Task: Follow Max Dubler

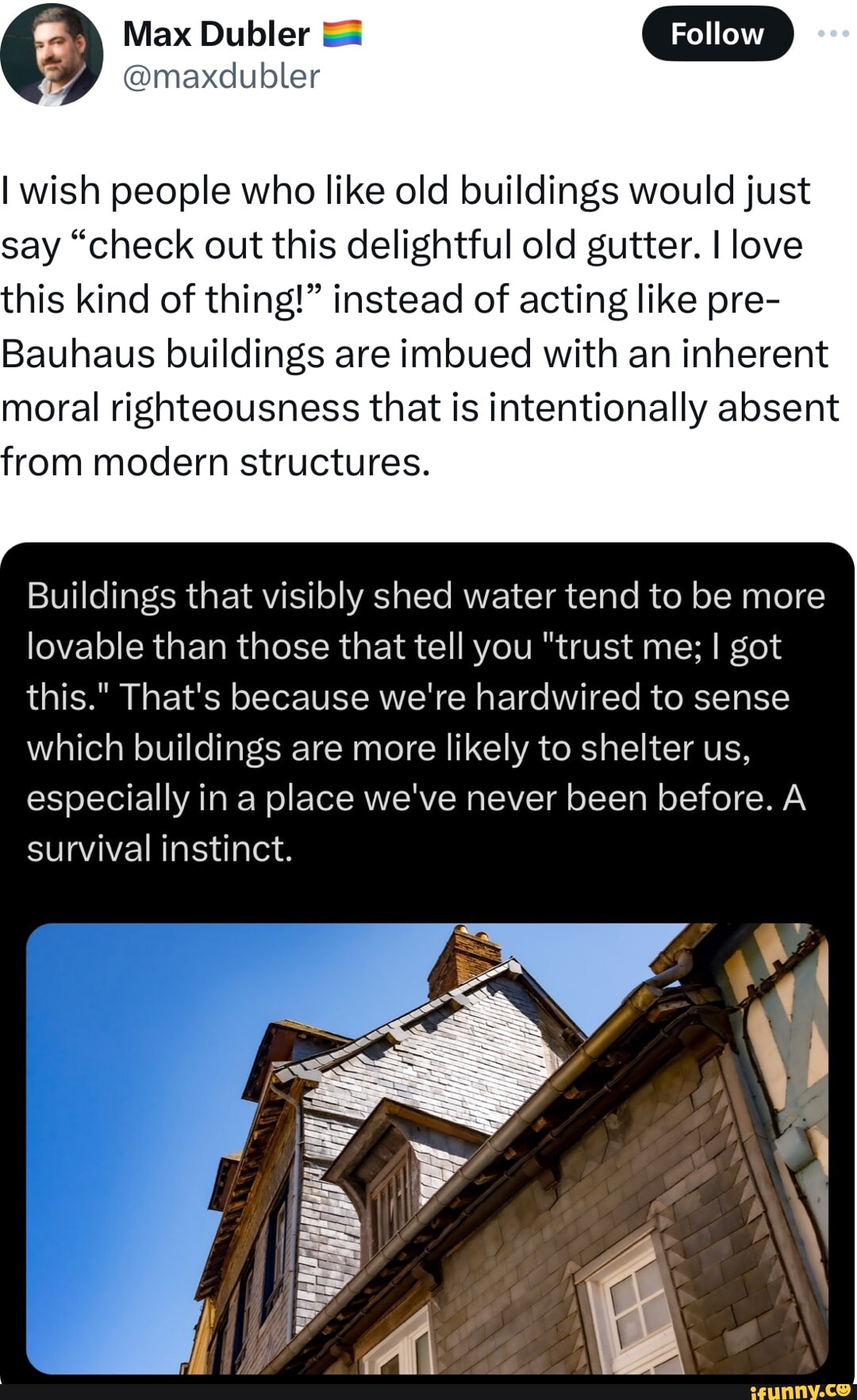Action: [717, 34]
